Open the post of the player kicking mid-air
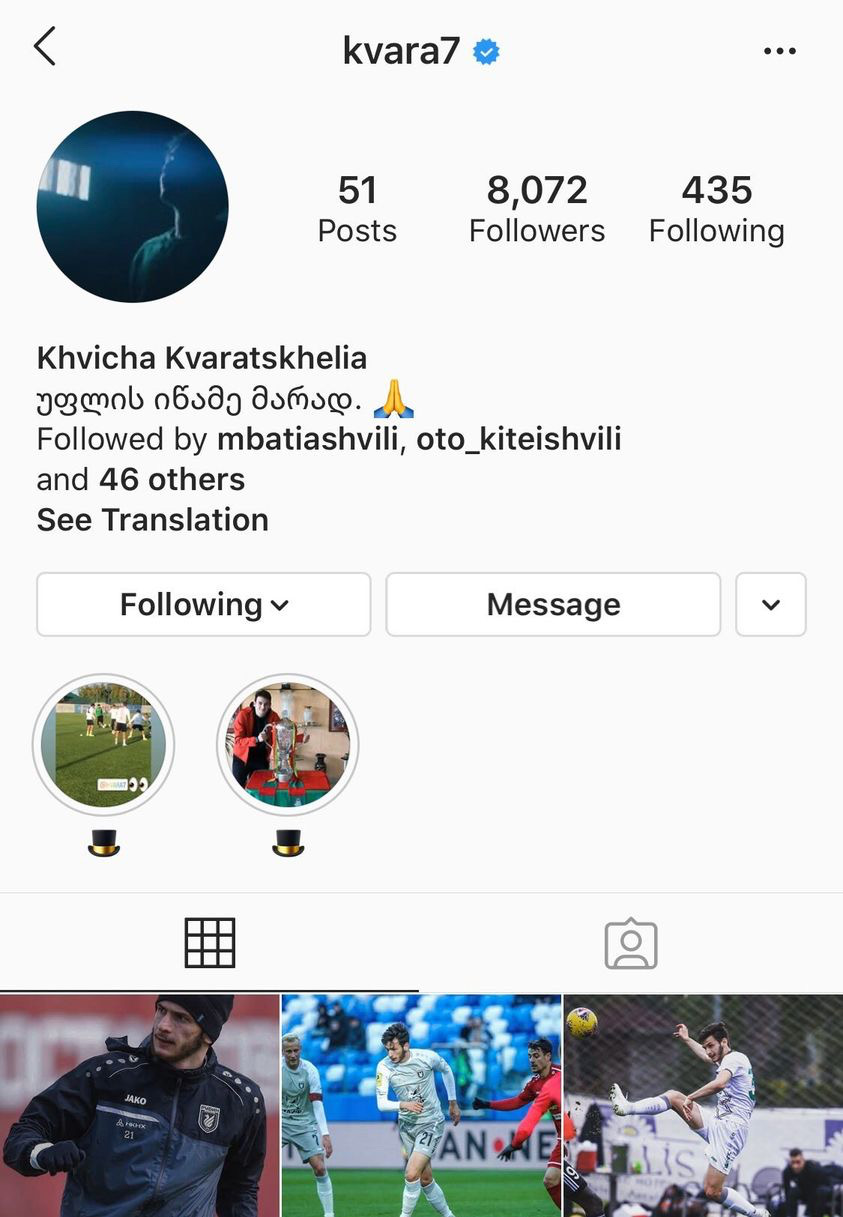The width and height of the screenshot is (843, 1217). coord(703,1105)
